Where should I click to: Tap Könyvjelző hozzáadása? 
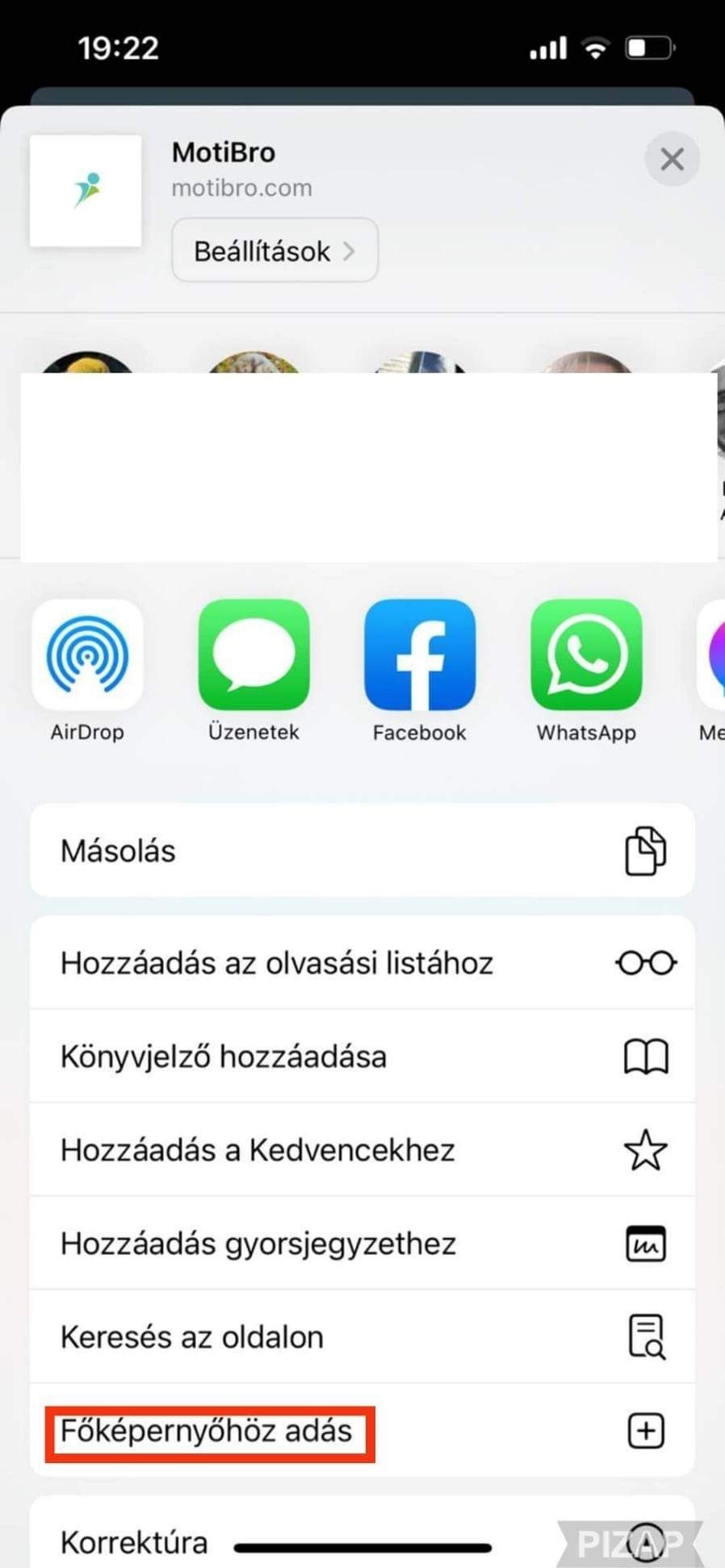362,1056
